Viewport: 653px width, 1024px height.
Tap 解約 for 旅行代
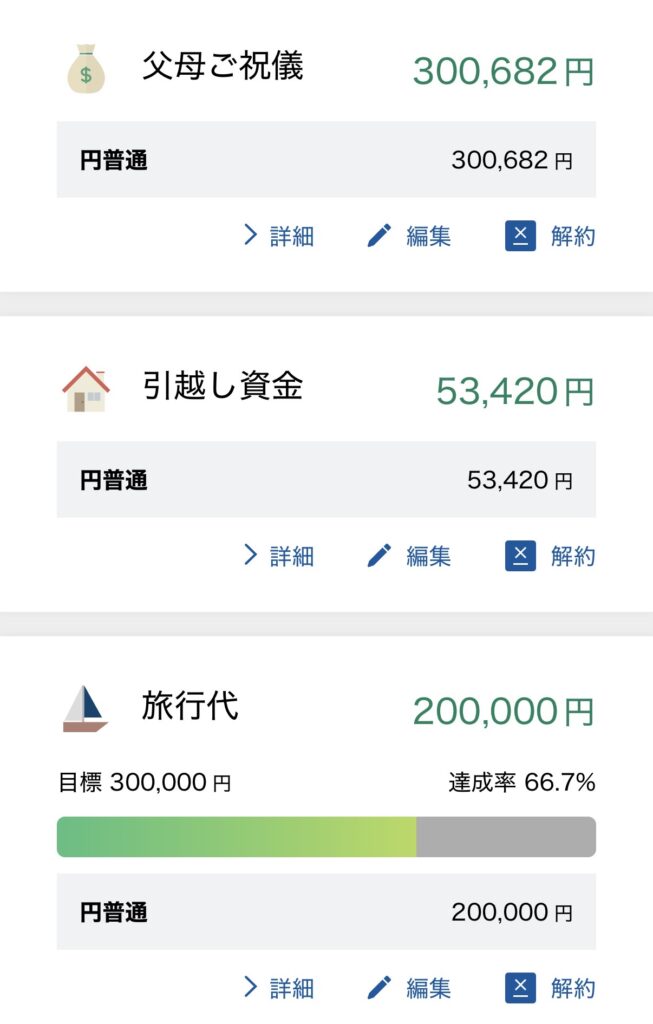[551, 988]
